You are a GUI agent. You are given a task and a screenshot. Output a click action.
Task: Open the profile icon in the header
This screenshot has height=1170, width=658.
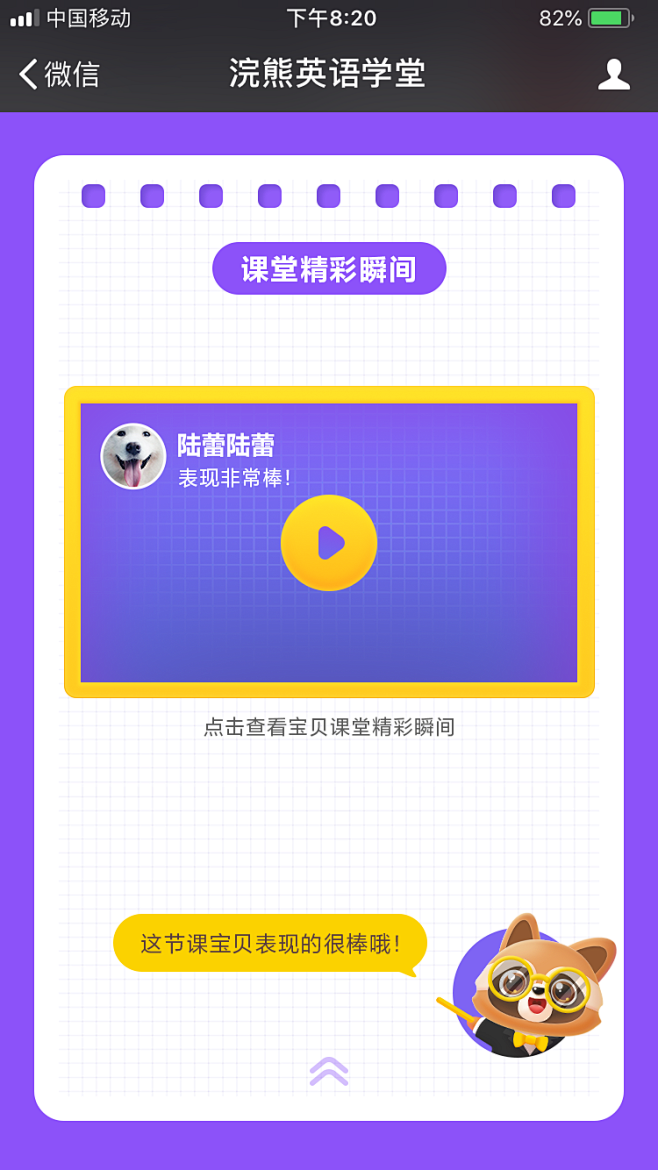click(613, 74)
